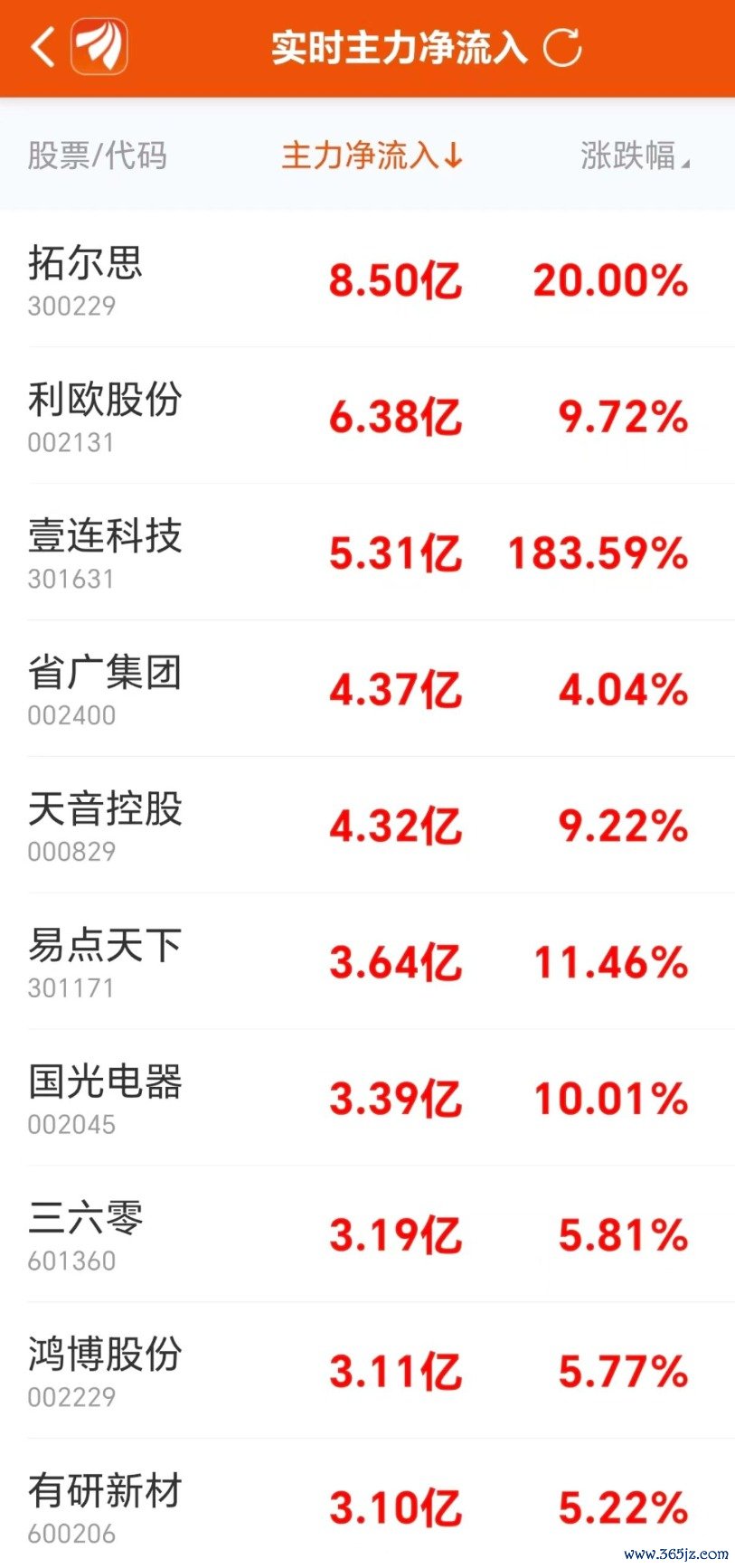Sort by 主力净流入 column

pyautogui.click(x=372, y=156)
